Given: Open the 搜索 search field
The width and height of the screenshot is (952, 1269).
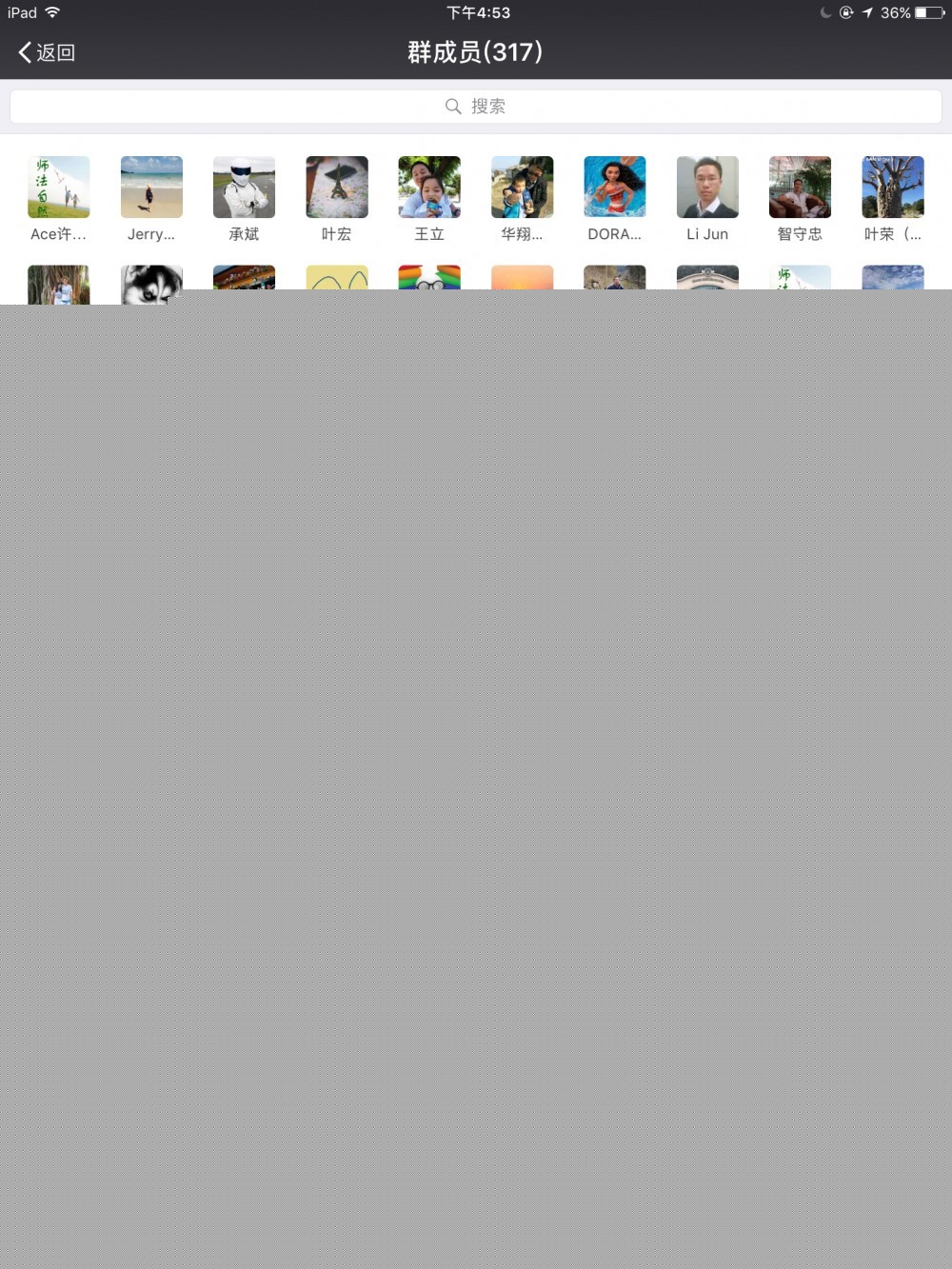Looking at the screenshot, I should 476,107.
